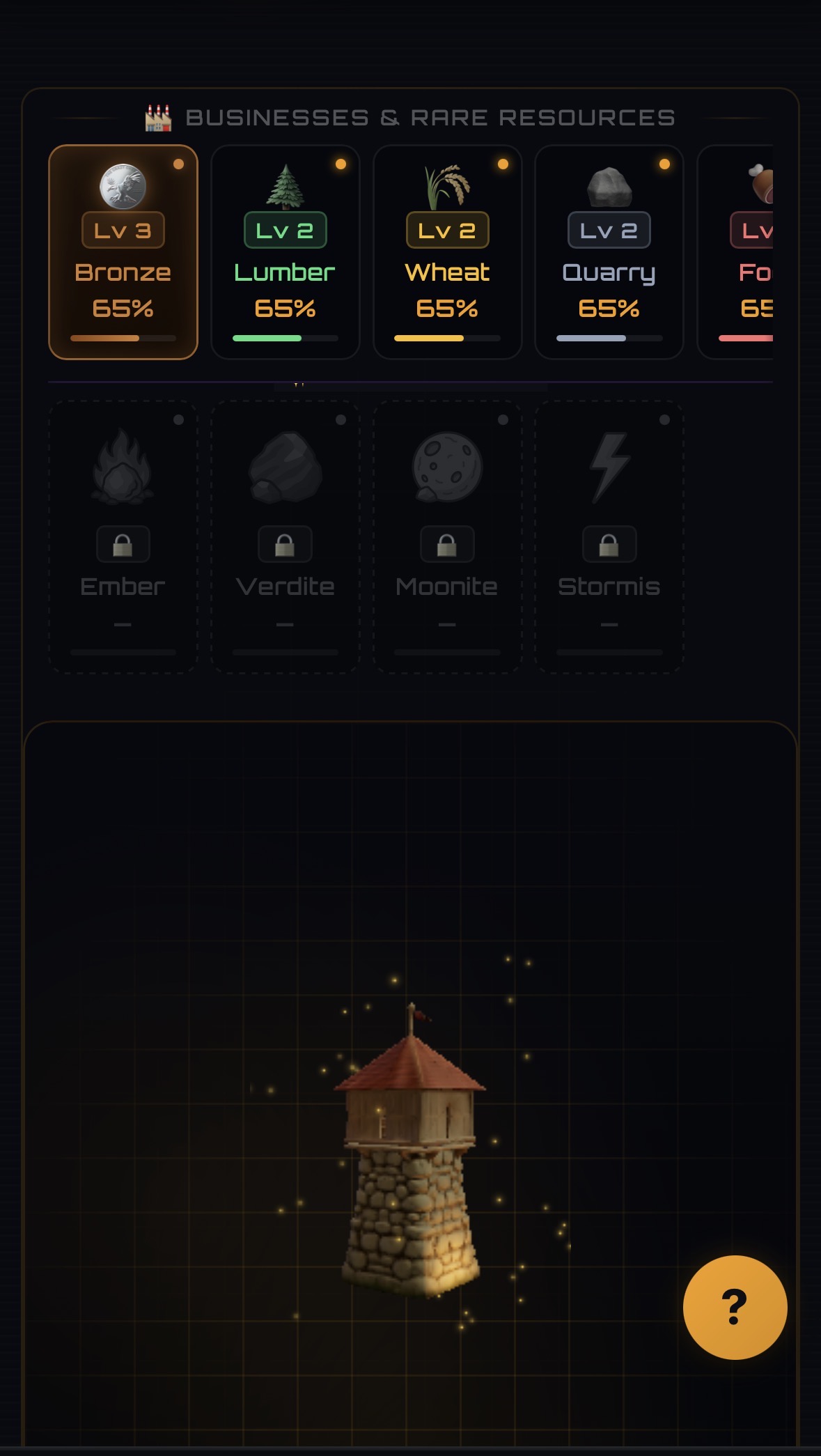This screenshot has width=821, height=1456.
Task: Open the help question mark button
Action: tap(735, 1308)
